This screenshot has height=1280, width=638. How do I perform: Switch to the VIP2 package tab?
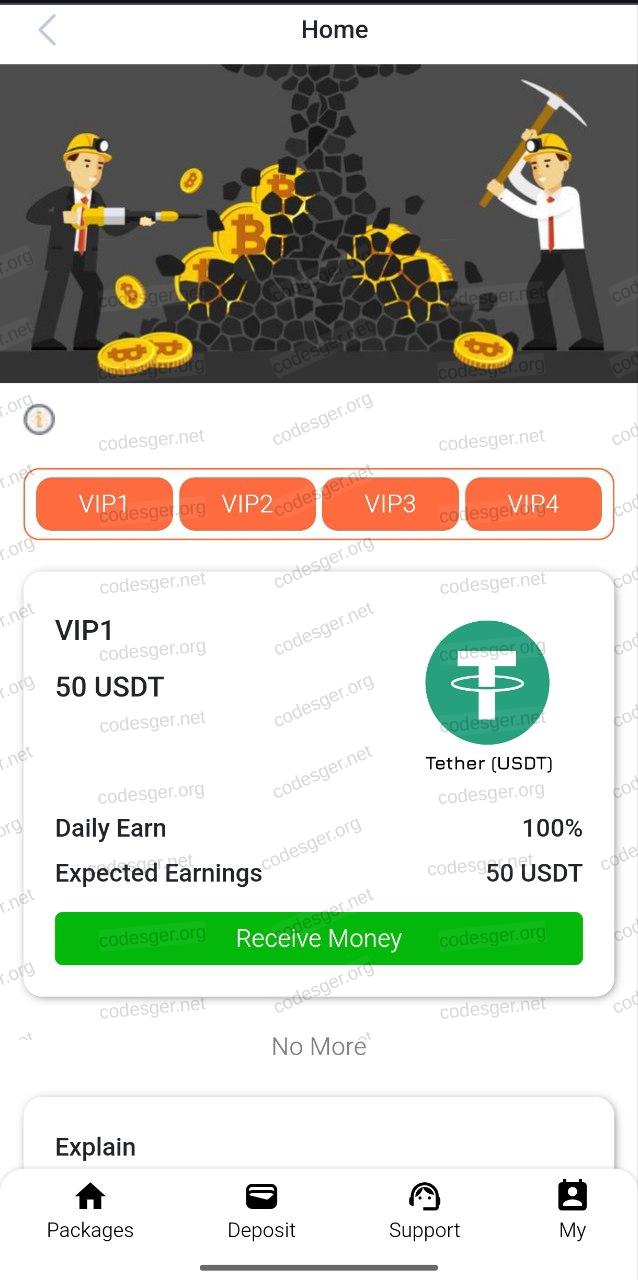(x=247, y=504)
